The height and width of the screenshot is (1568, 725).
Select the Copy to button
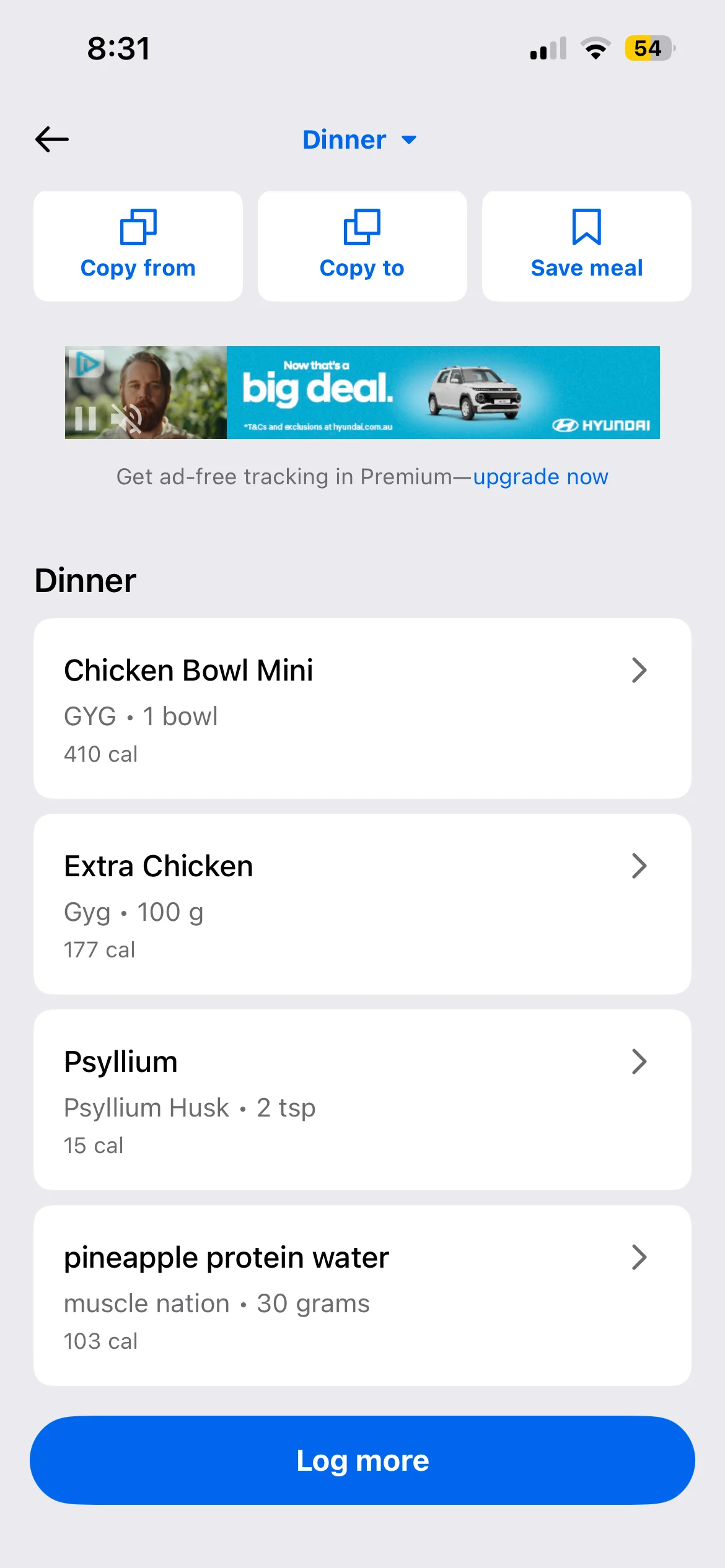[x=362, y=246]
